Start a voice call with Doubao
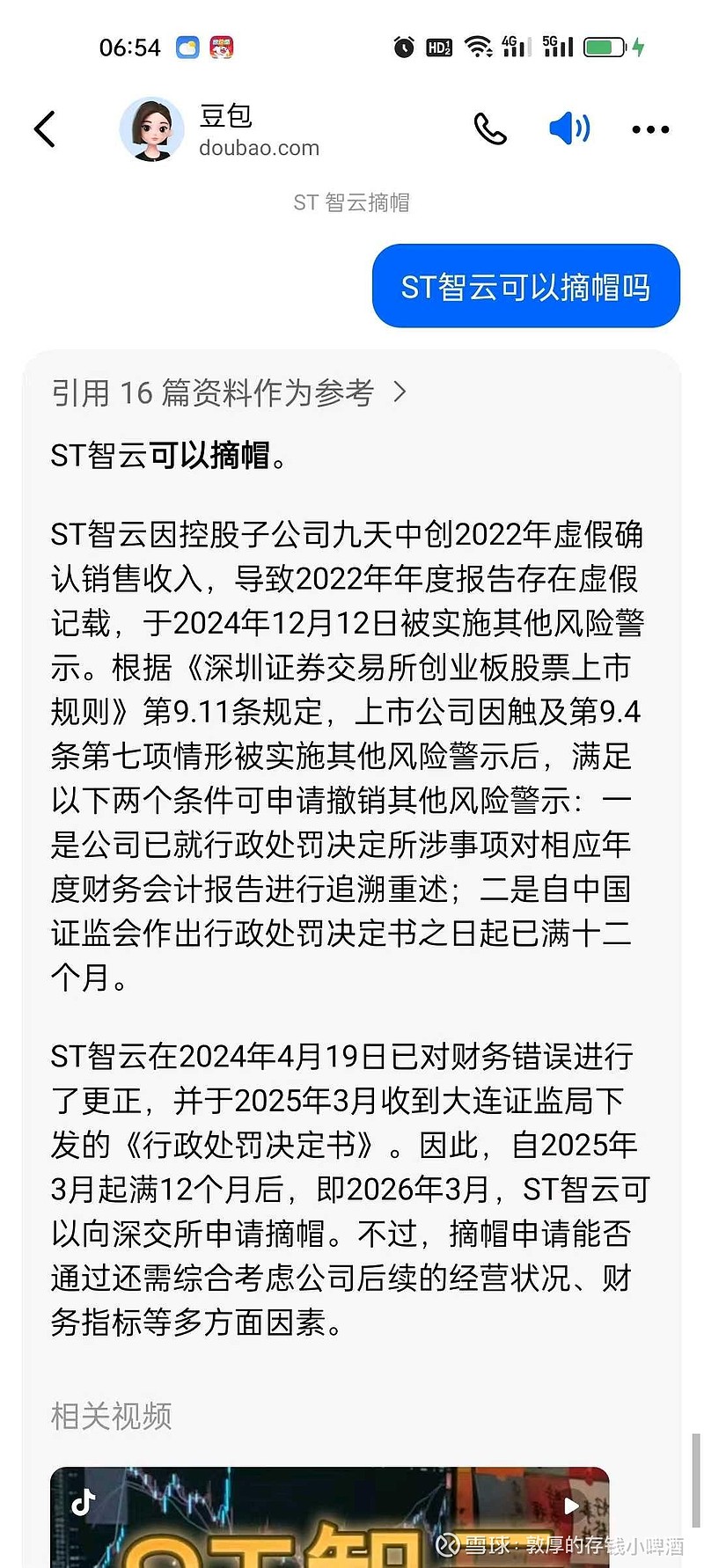The image size is (704, 1568). tap(490, 128)
